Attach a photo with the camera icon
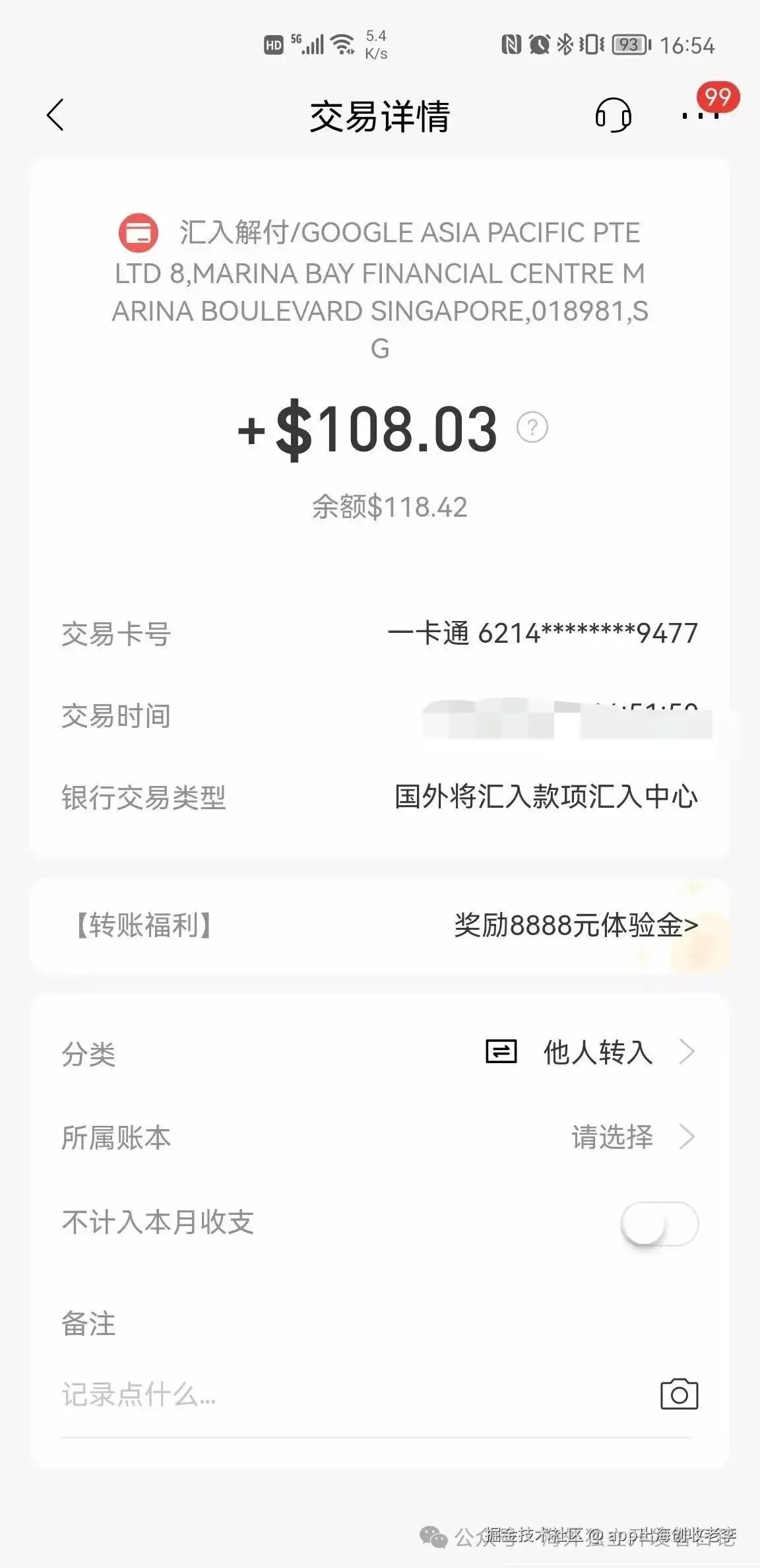760x1568 pixels. tap(679, 1394)
